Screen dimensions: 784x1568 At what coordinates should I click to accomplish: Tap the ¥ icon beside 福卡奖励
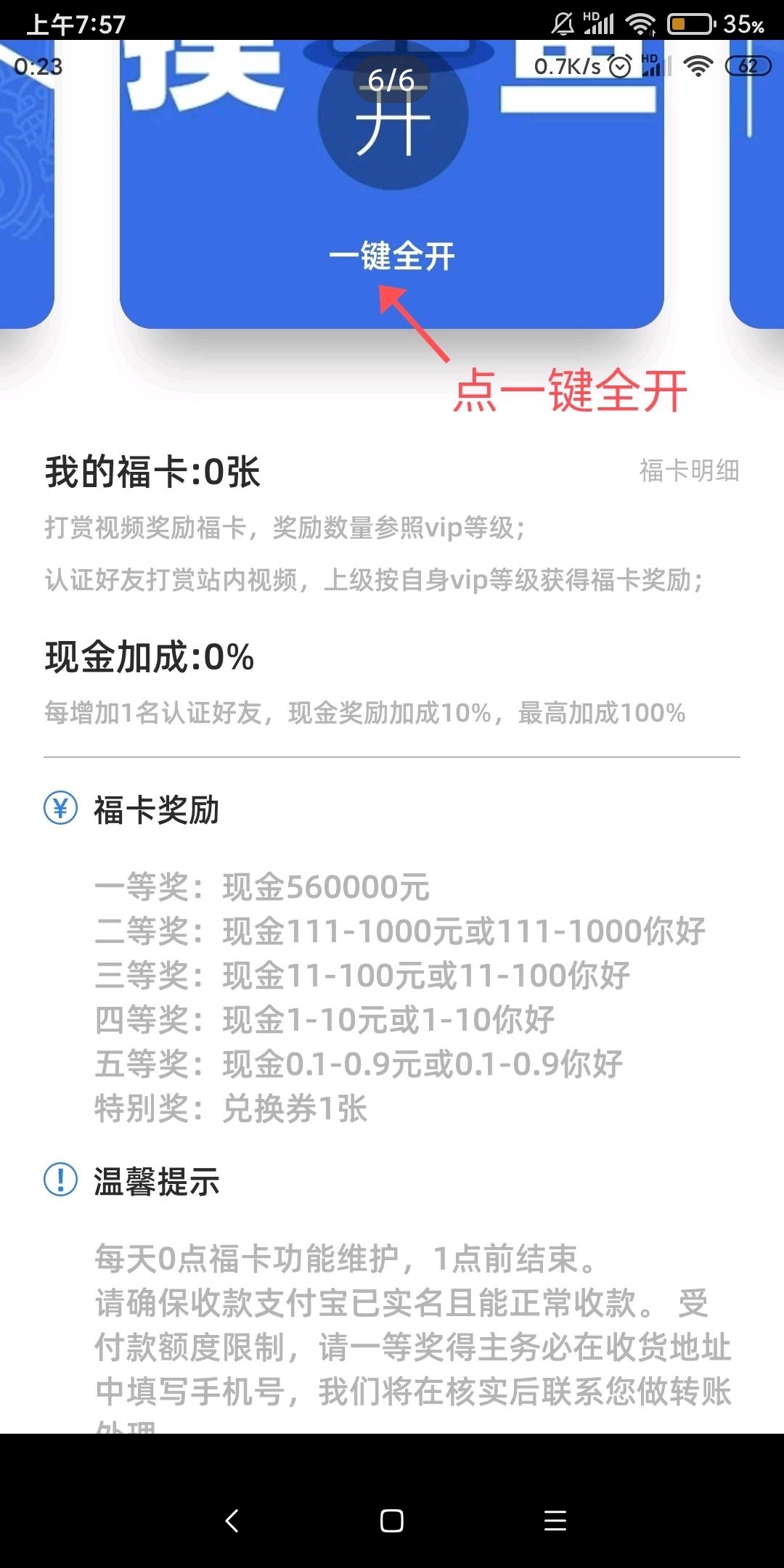tap(60, 808)
